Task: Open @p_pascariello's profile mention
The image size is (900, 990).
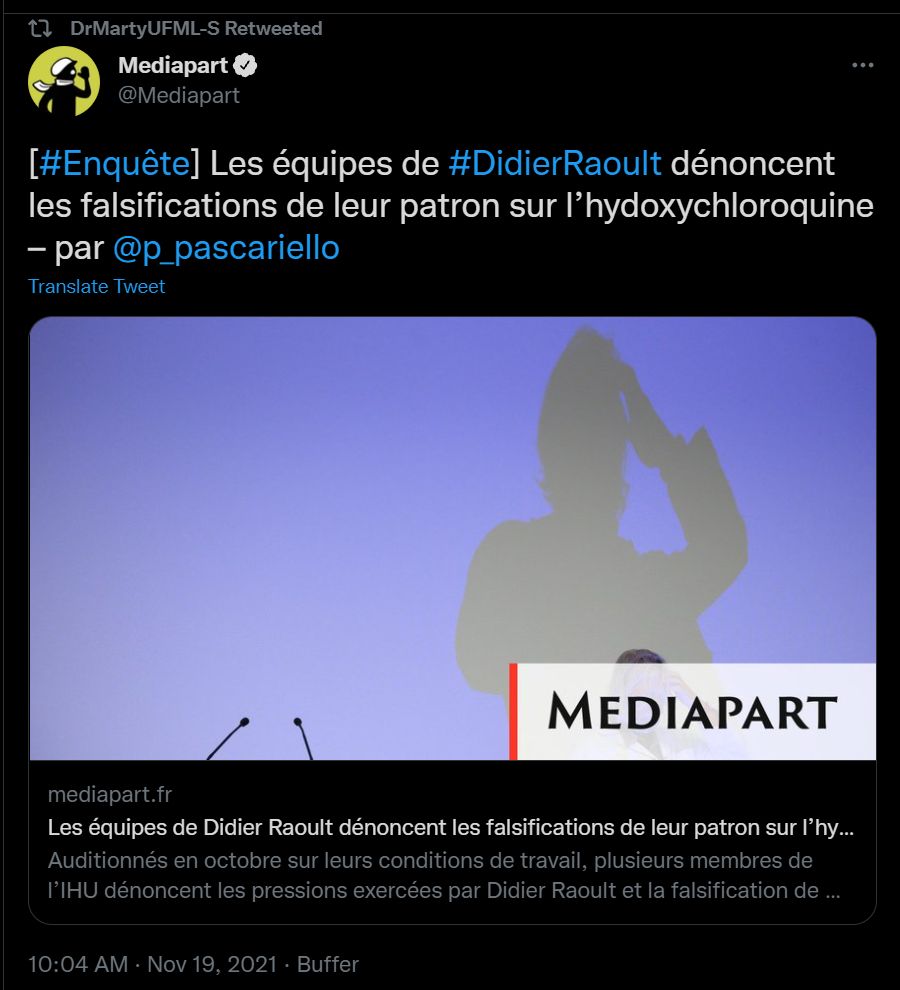Action: coord(226,248)
